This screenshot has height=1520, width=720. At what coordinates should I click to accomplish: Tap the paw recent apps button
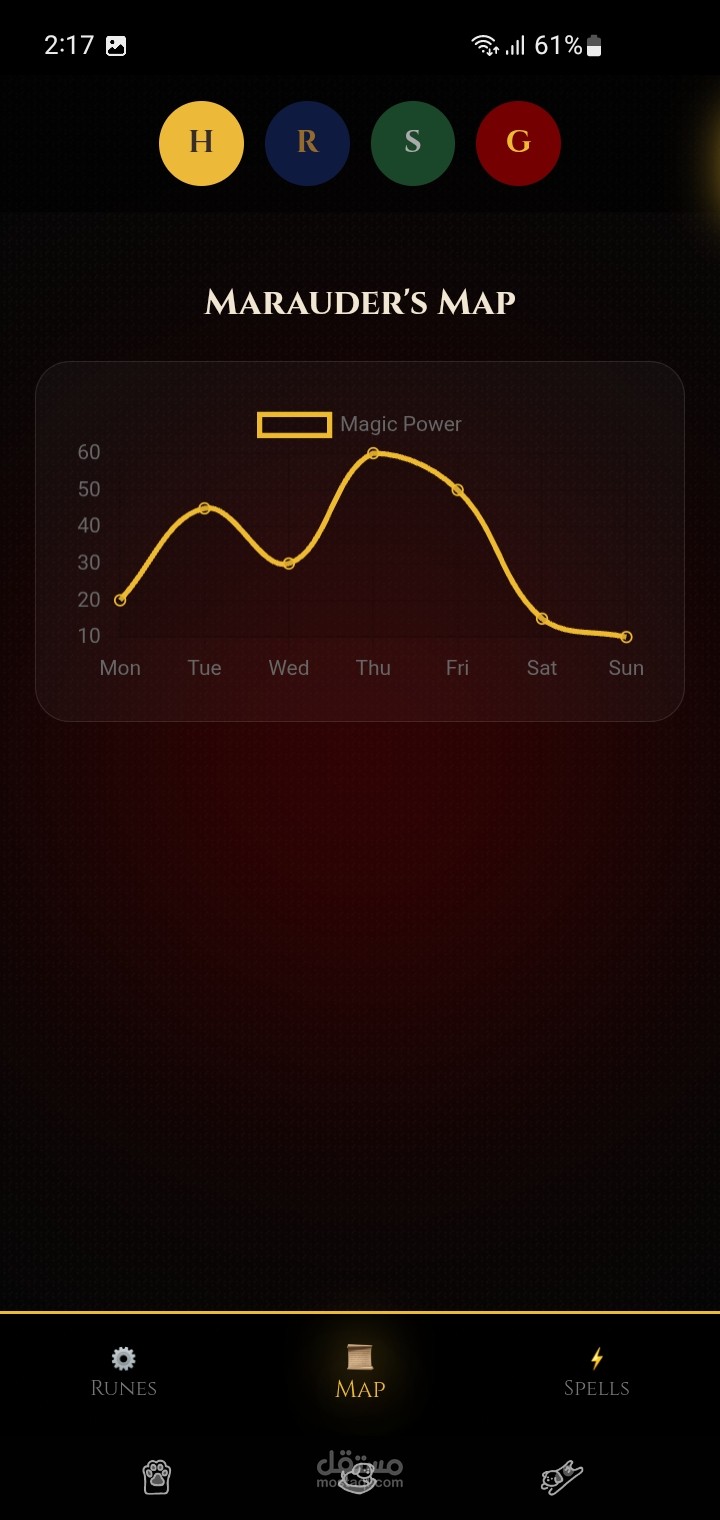[157, 1476]
